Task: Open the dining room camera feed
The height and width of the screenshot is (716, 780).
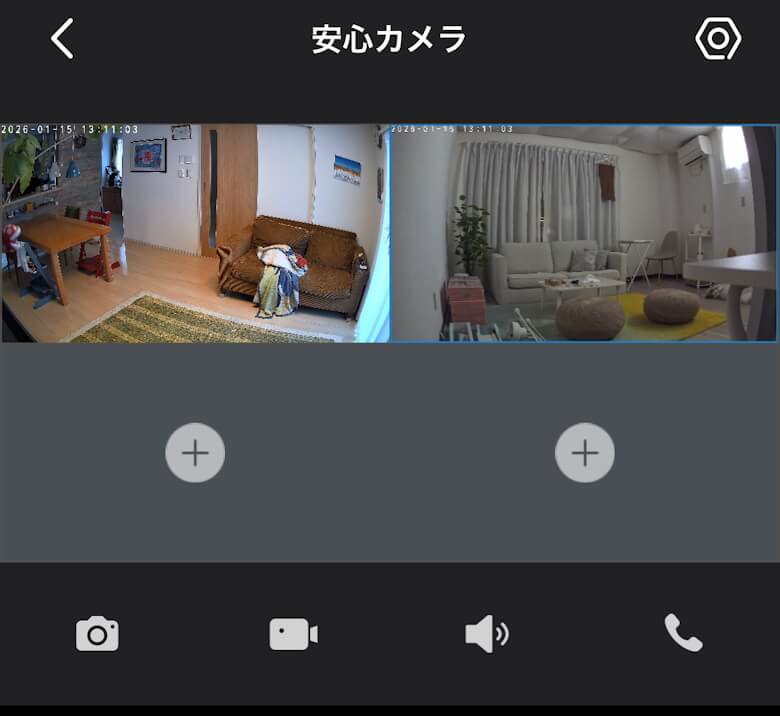Action: tap(195, 233)
